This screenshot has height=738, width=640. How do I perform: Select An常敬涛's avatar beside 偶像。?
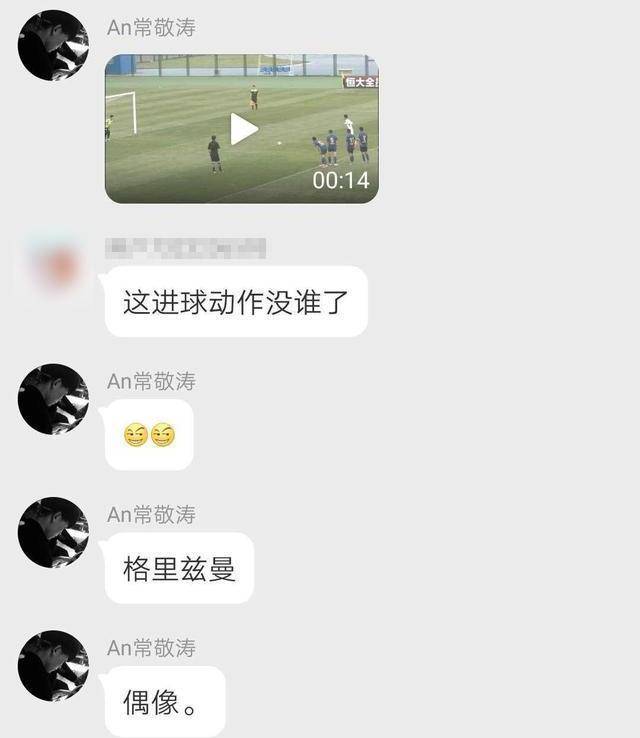(53, 666)
